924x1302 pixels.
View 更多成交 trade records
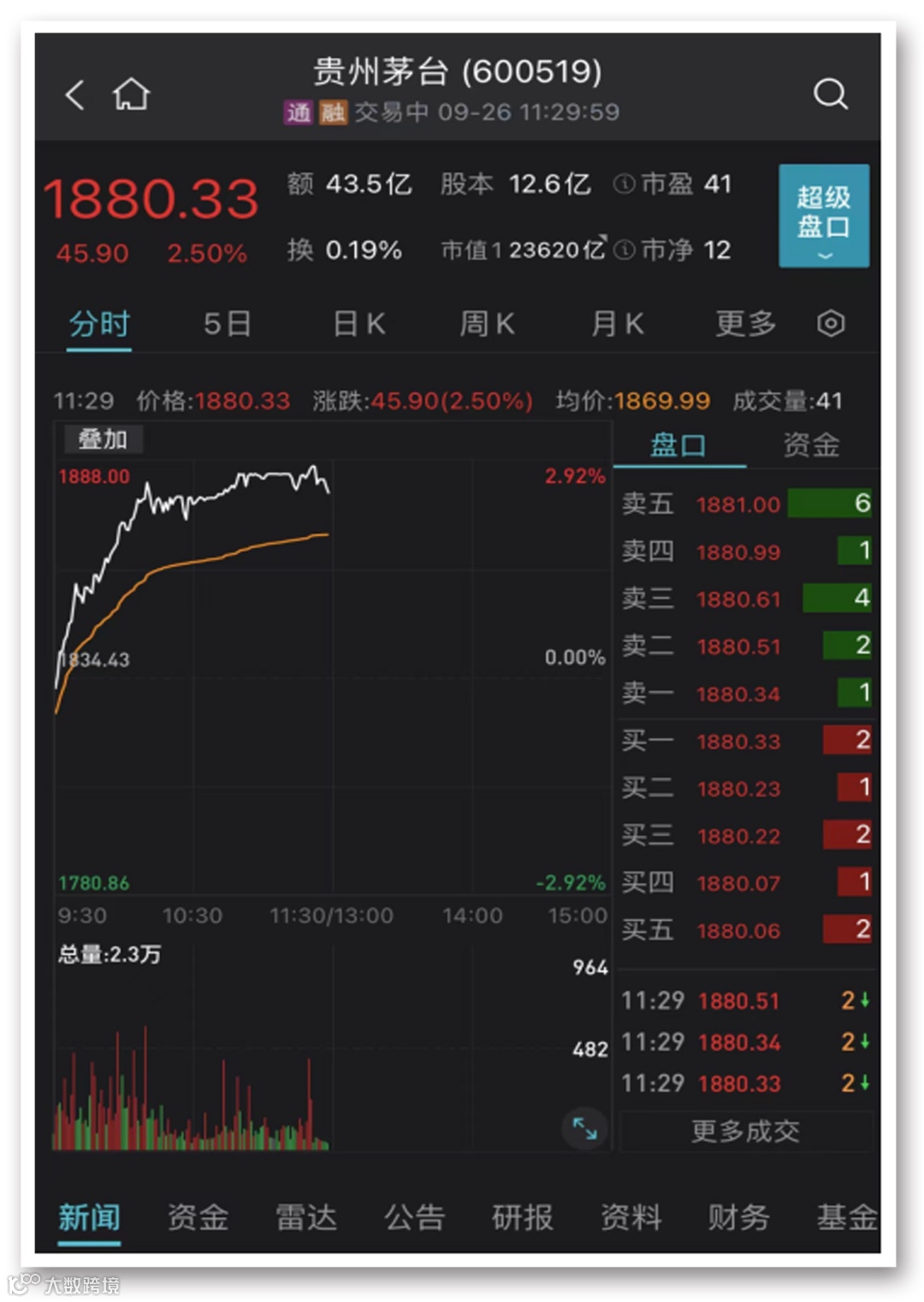pyautogui.click(x=745, y=1132)
